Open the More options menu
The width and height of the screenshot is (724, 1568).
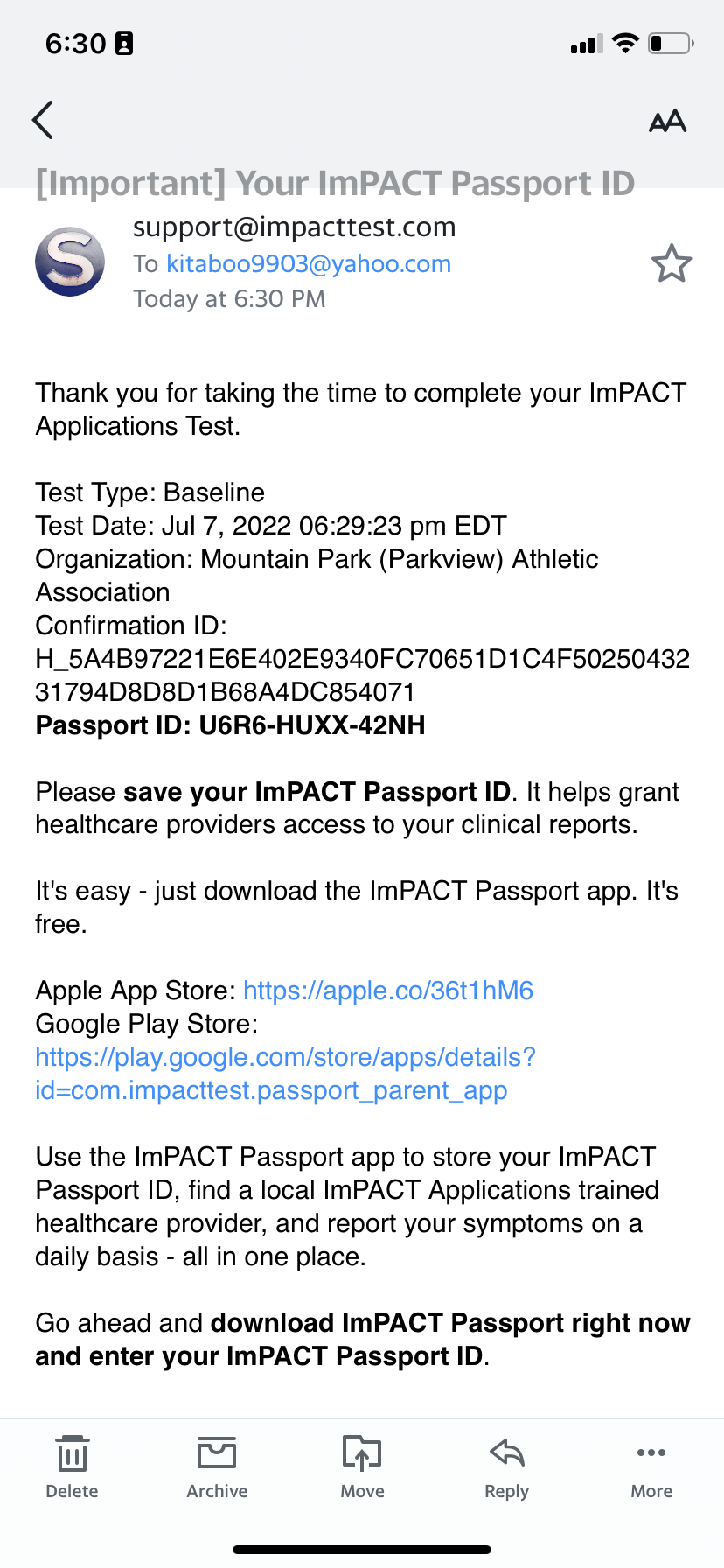point(651,1466)
